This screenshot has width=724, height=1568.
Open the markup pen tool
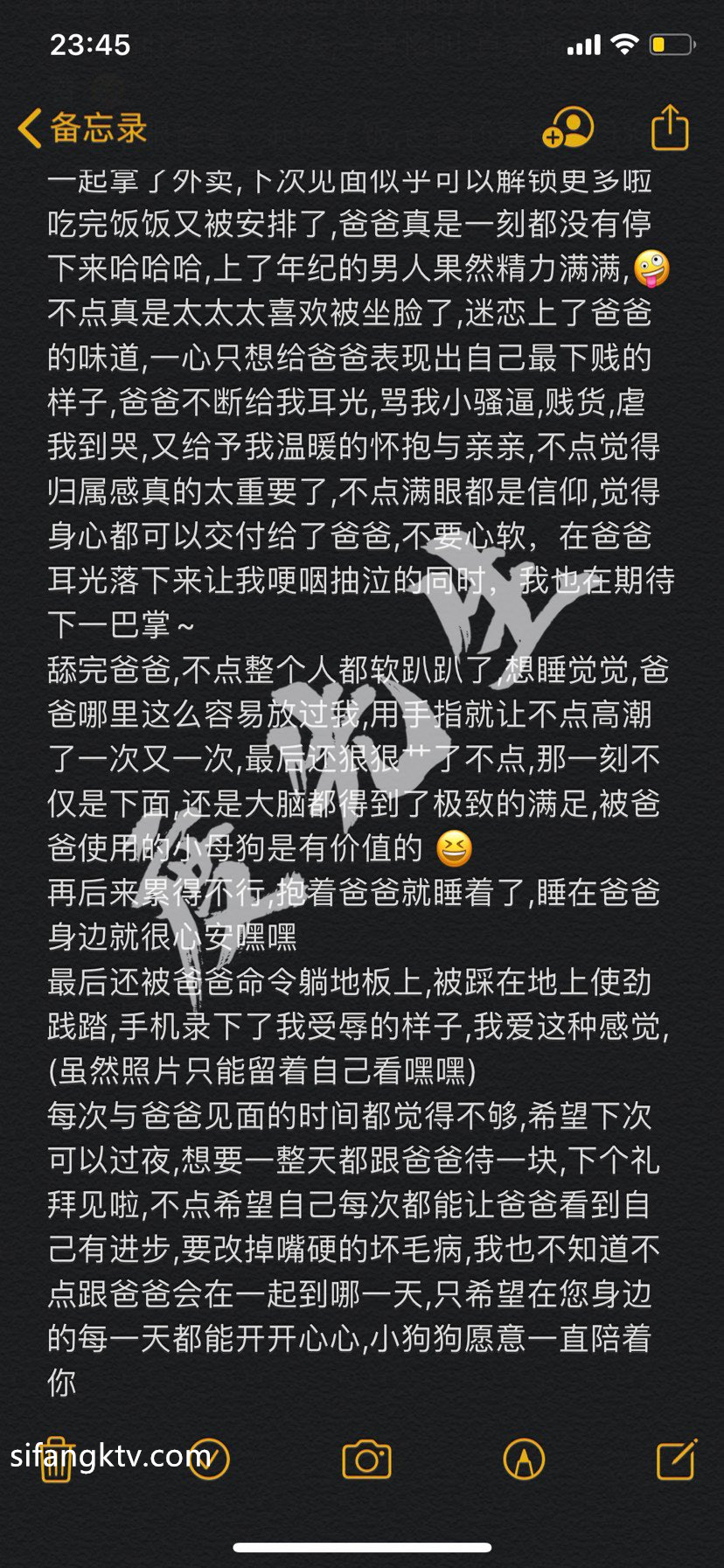(524, 1460)
